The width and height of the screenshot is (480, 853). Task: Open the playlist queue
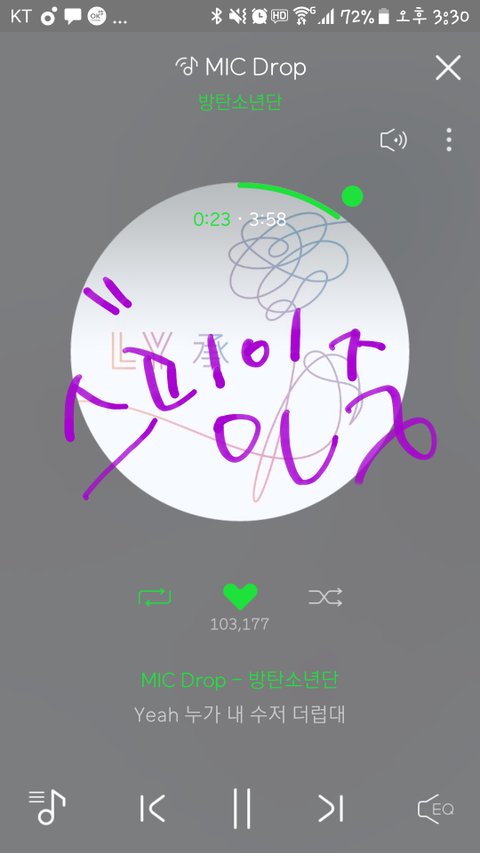[x=47, y=807]
